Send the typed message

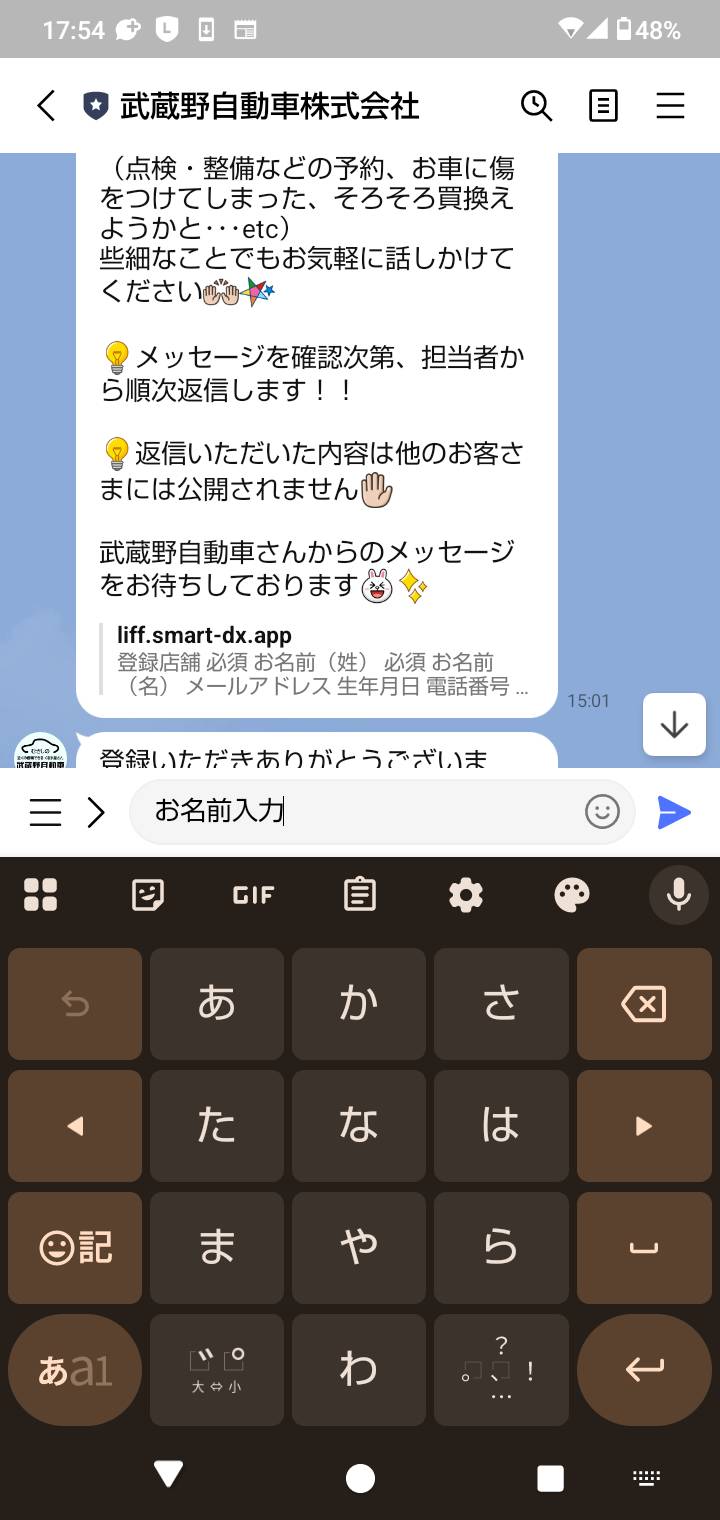(674, 813)
